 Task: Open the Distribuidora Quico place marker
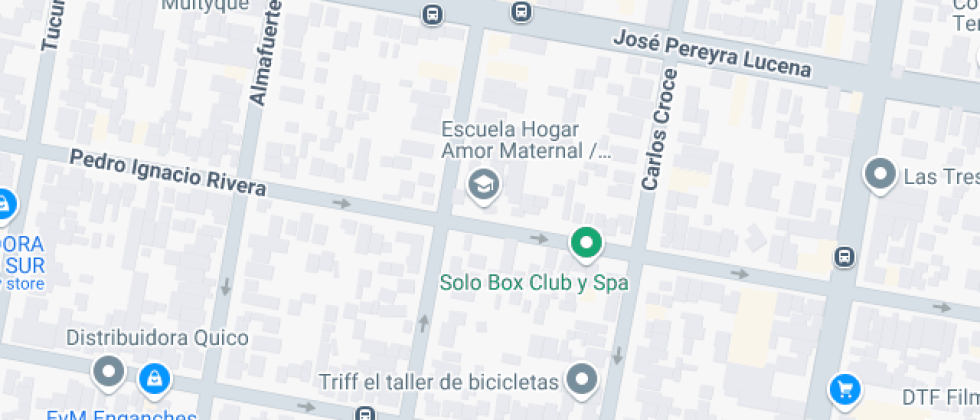[x=109, y=373]
